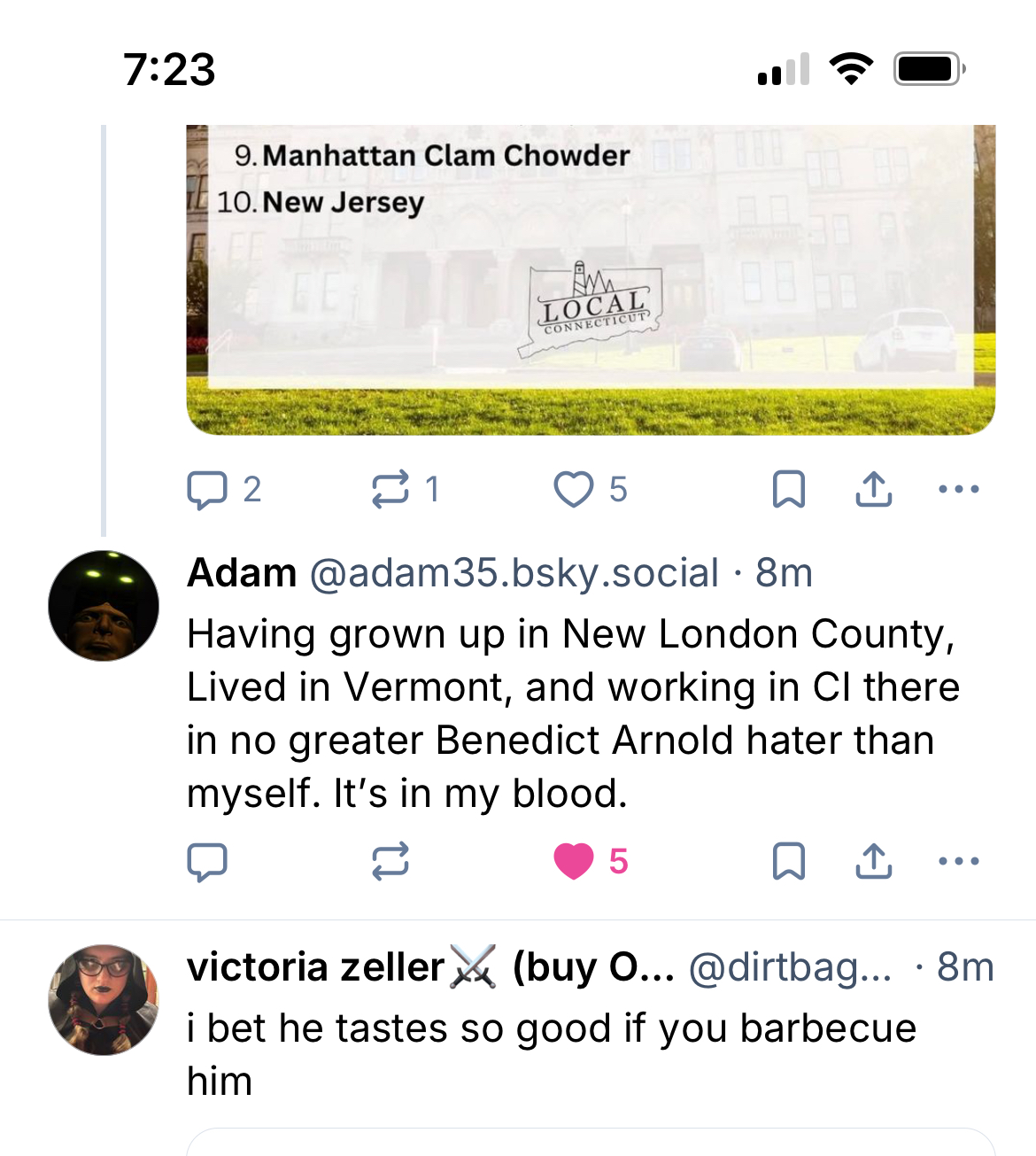
Task: Share the Local Connecticut image post
Action: coord(873,490)
